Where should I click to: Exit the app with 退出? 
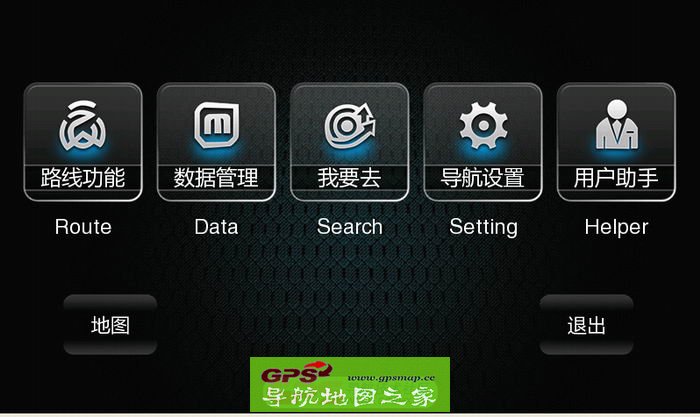tap(586, 325)
